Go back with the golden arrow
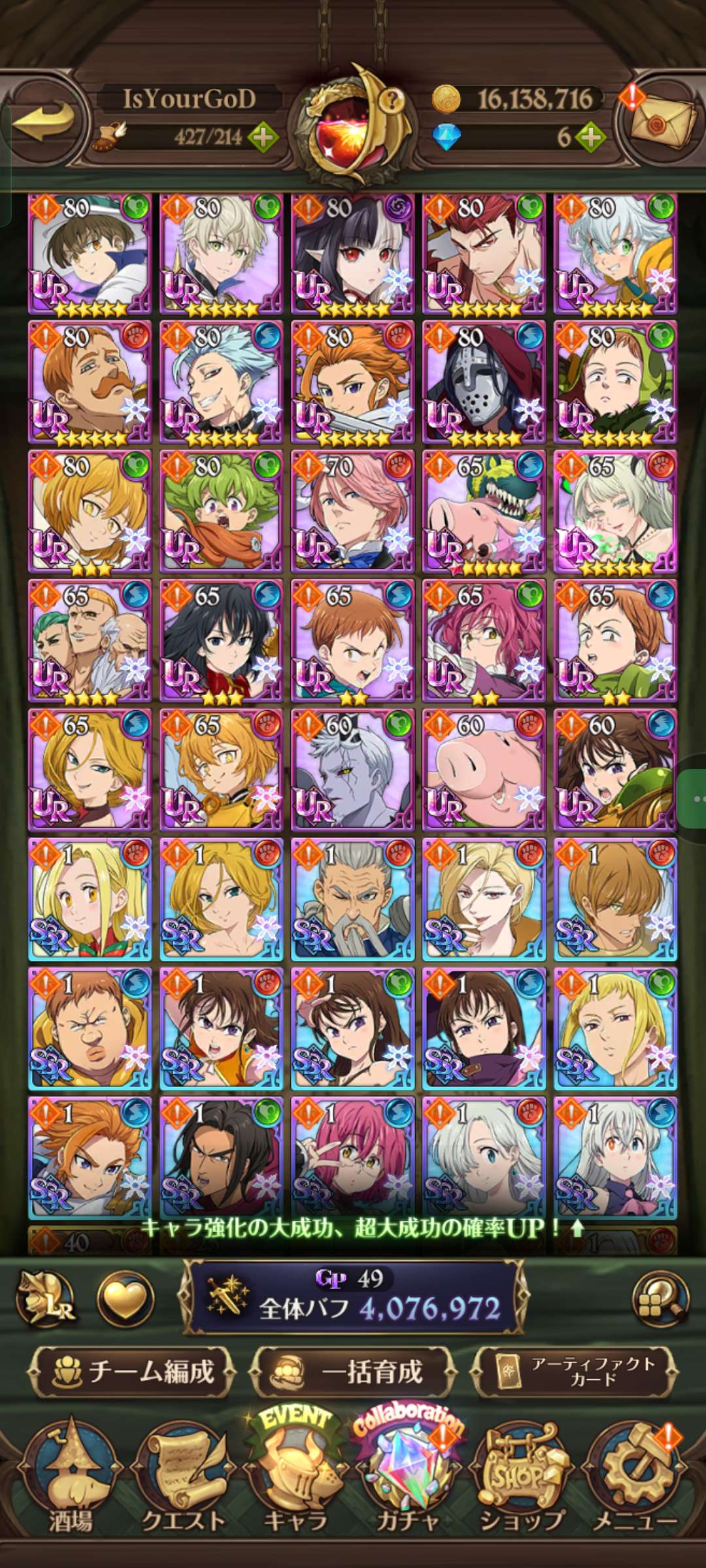This screenshot has height=1568, width=706. point(44,121)
